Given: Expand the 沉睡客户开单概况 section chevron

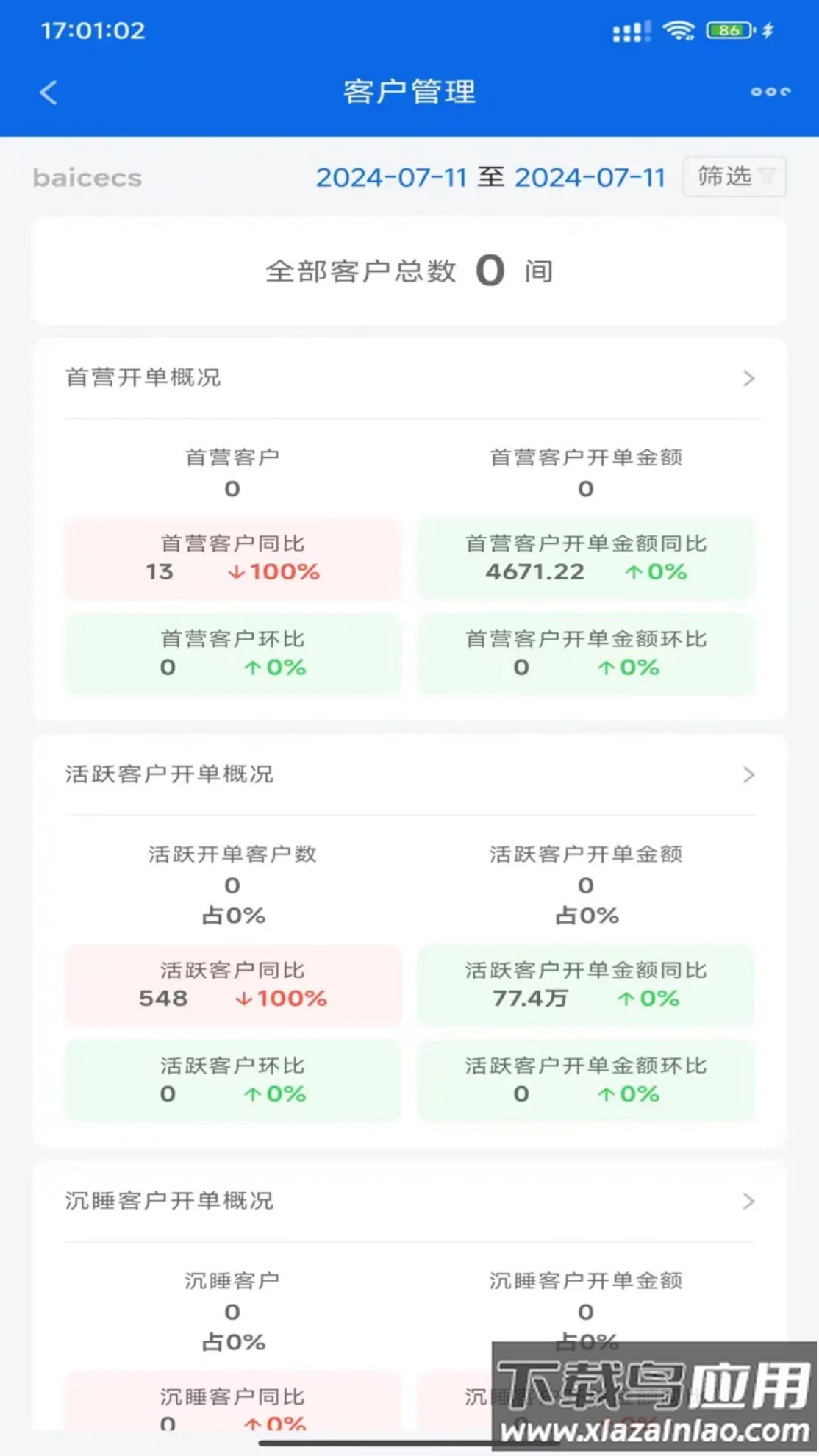Looking at the screenshot, I should click(748, 1201).
